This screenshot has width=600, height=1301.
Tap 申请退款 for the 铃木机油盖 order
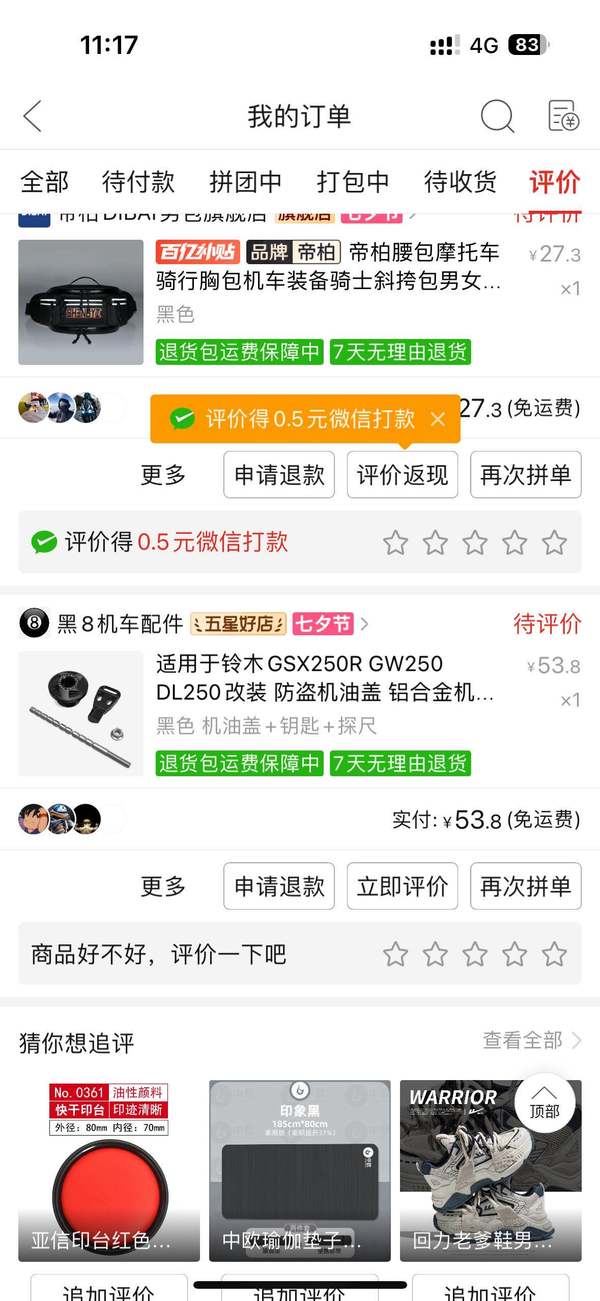[x=279, y=886]
